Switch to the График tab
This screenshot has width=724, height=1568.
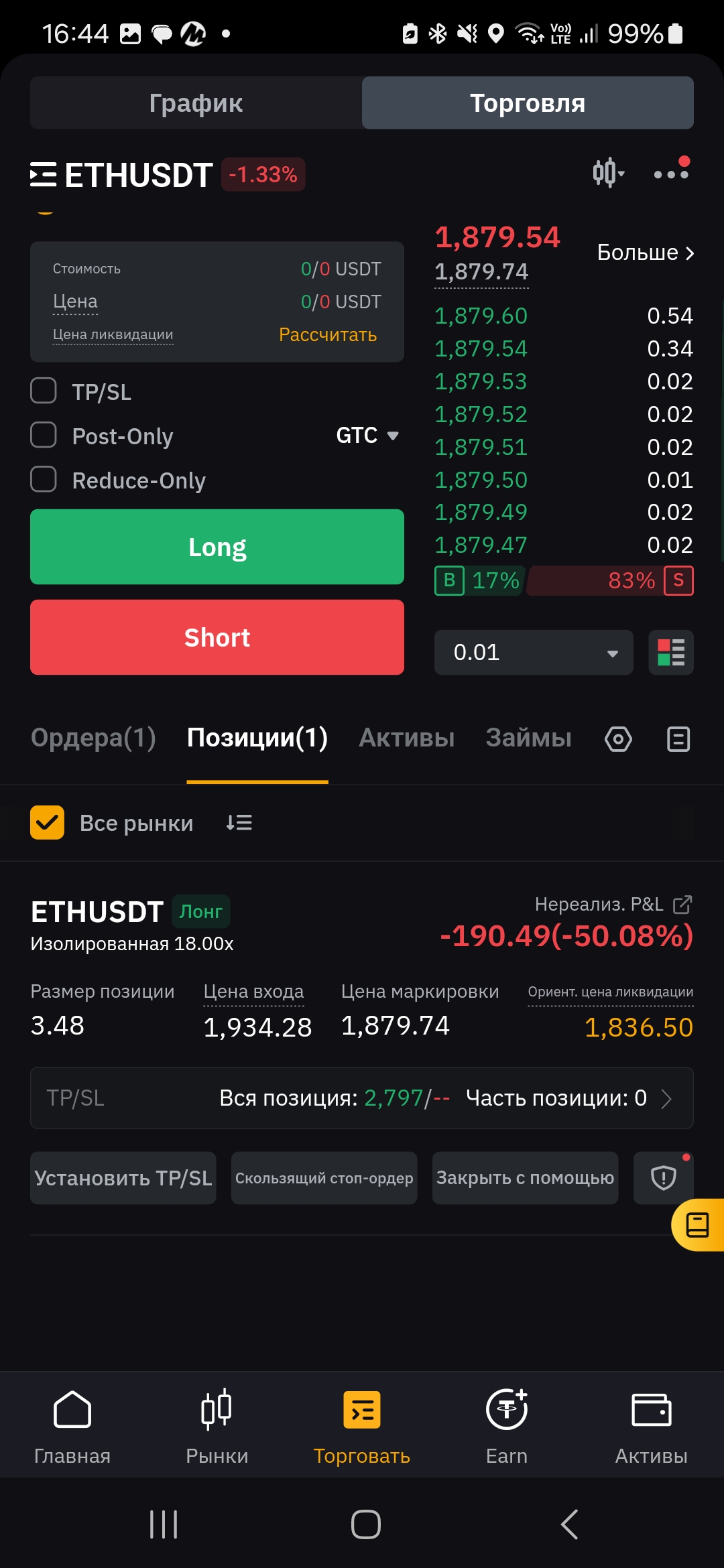click(196, 103)
